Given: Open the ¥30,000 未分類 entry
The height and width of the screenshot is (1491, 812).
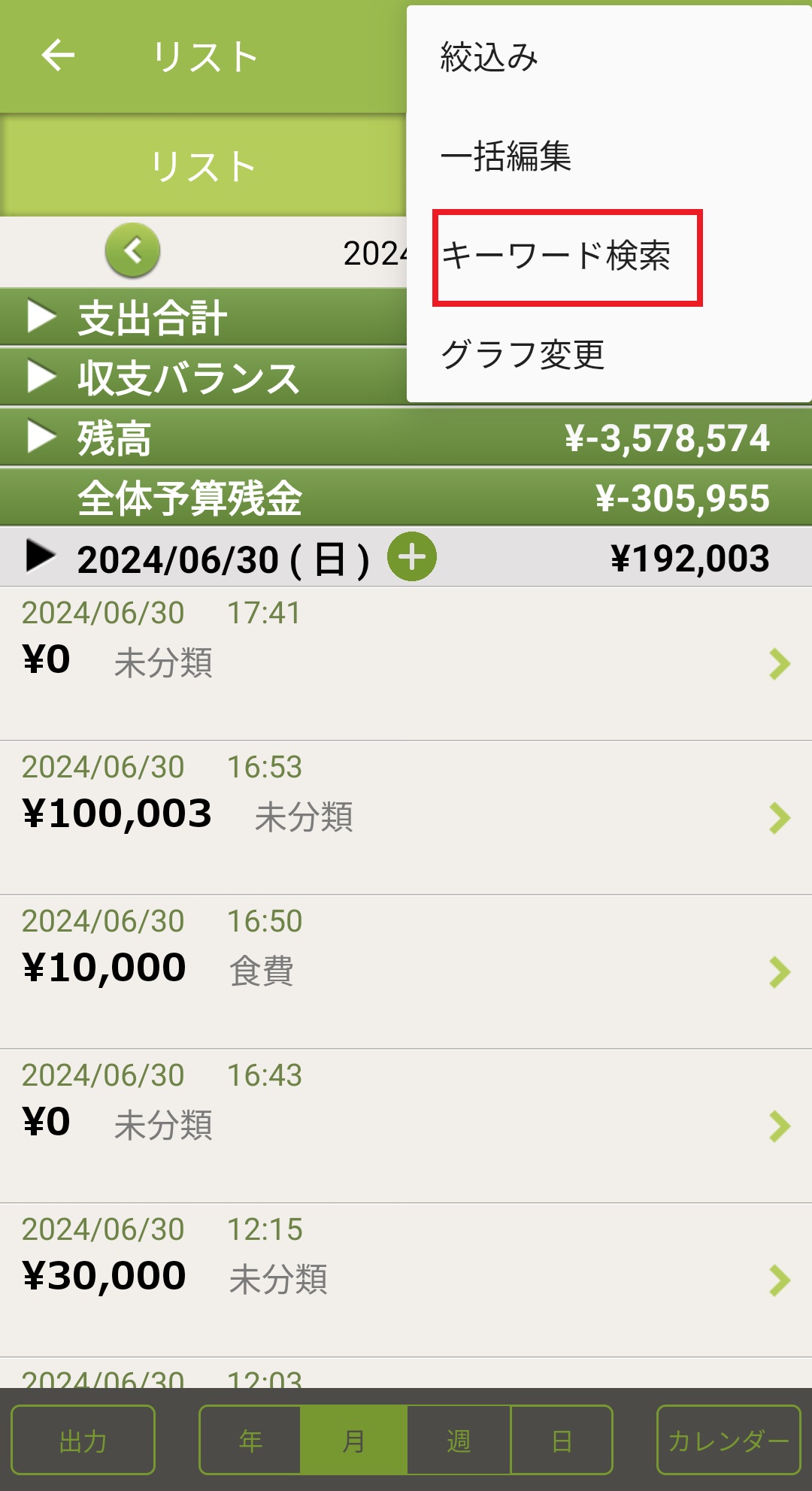Looking at the screenshot, I should tap(406, 1280).
